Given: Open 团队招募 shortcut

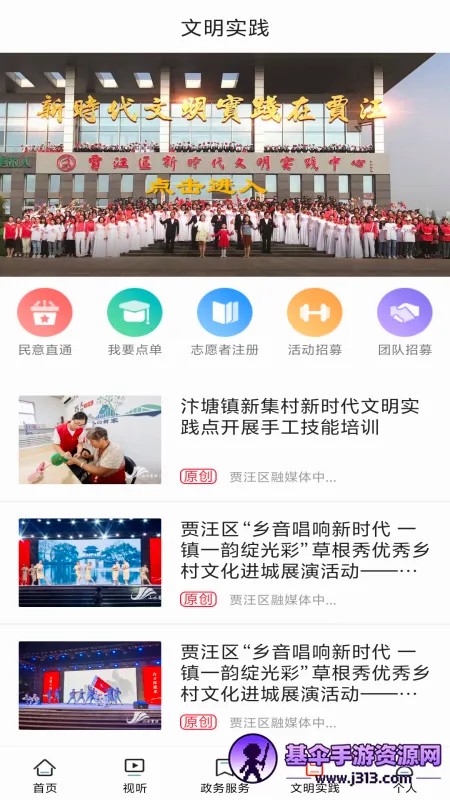Looking at the screenshot, I should 405,322.
